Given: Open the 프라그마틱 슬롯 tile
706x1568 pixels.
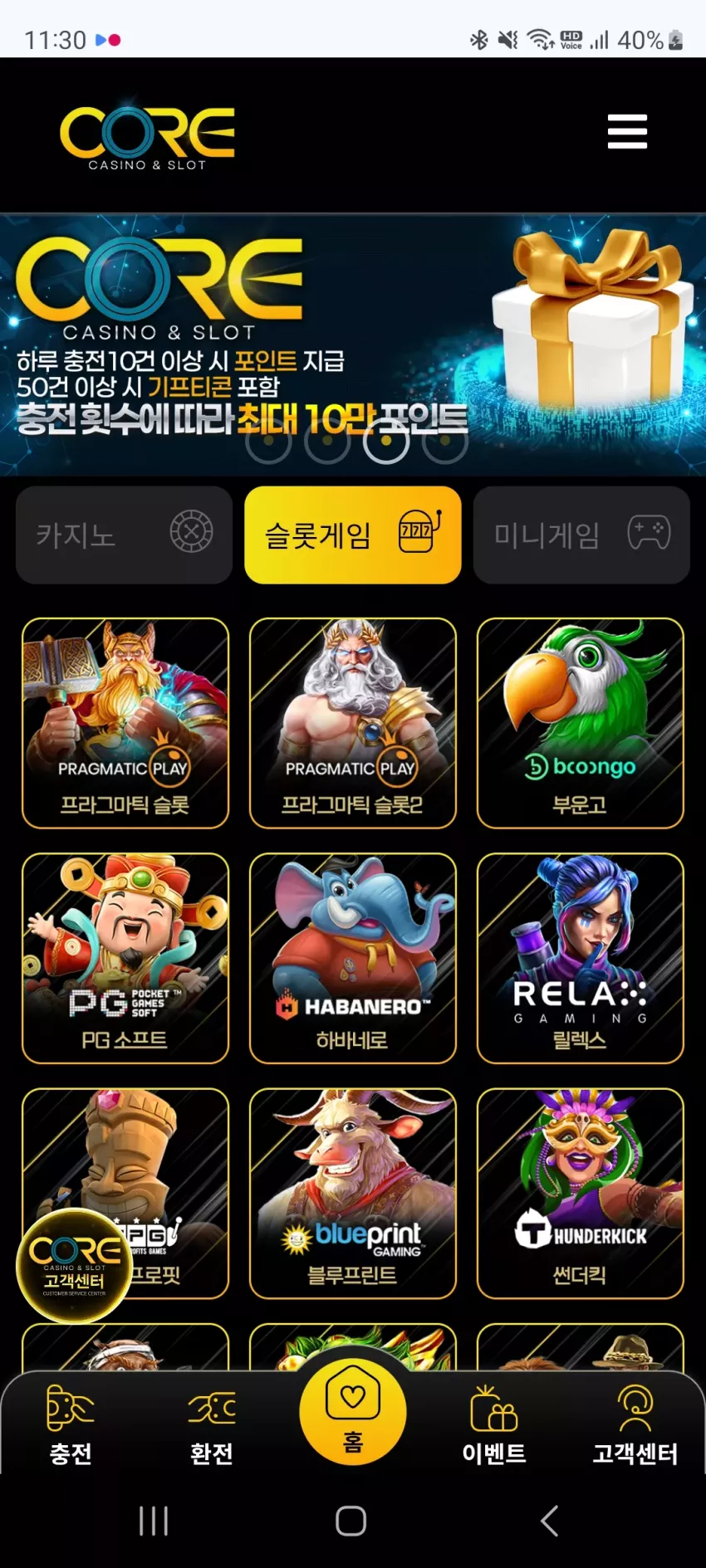Looking at the screenshot, I should (125, 723).
